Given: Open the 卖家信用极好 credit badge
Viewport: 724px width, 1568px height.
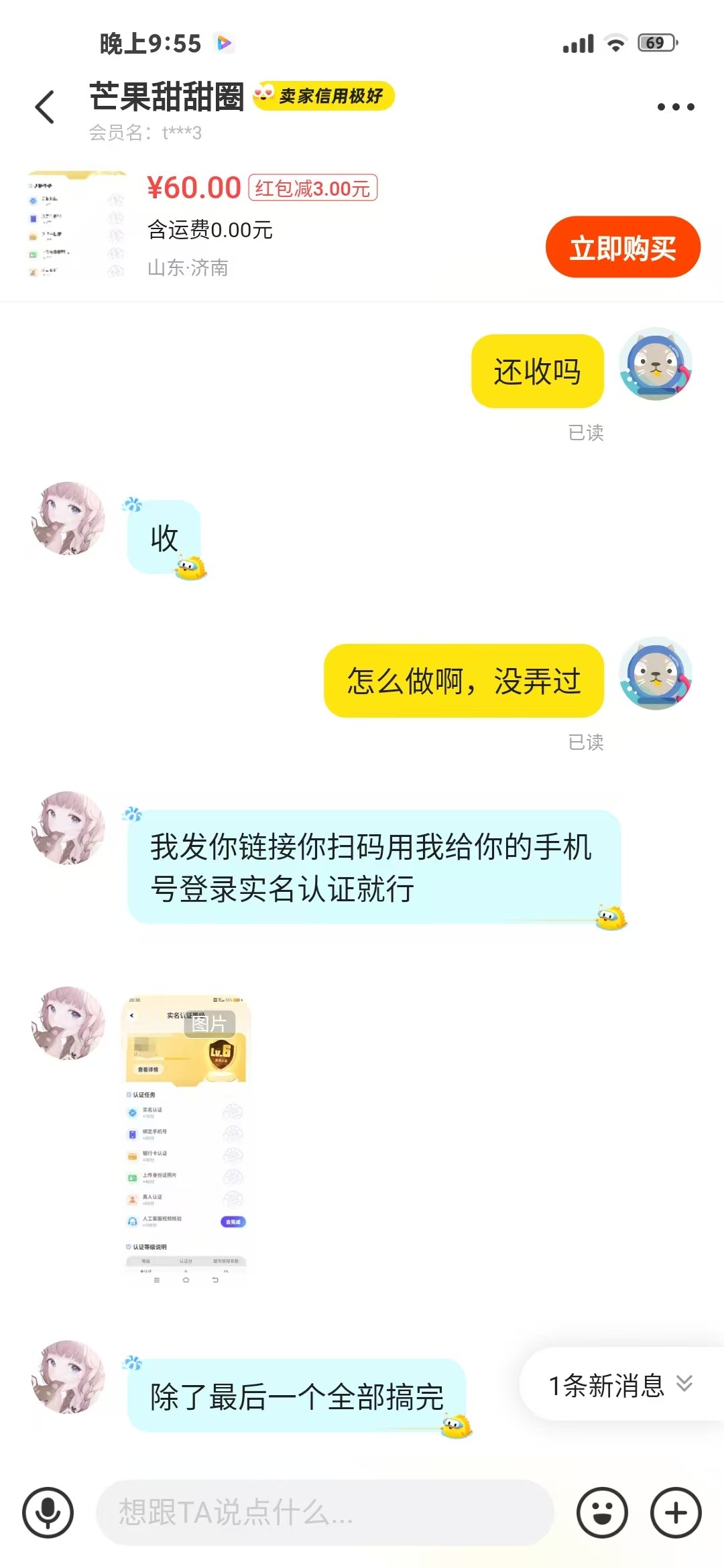Looking at the screenshot, I should point(324,96).
